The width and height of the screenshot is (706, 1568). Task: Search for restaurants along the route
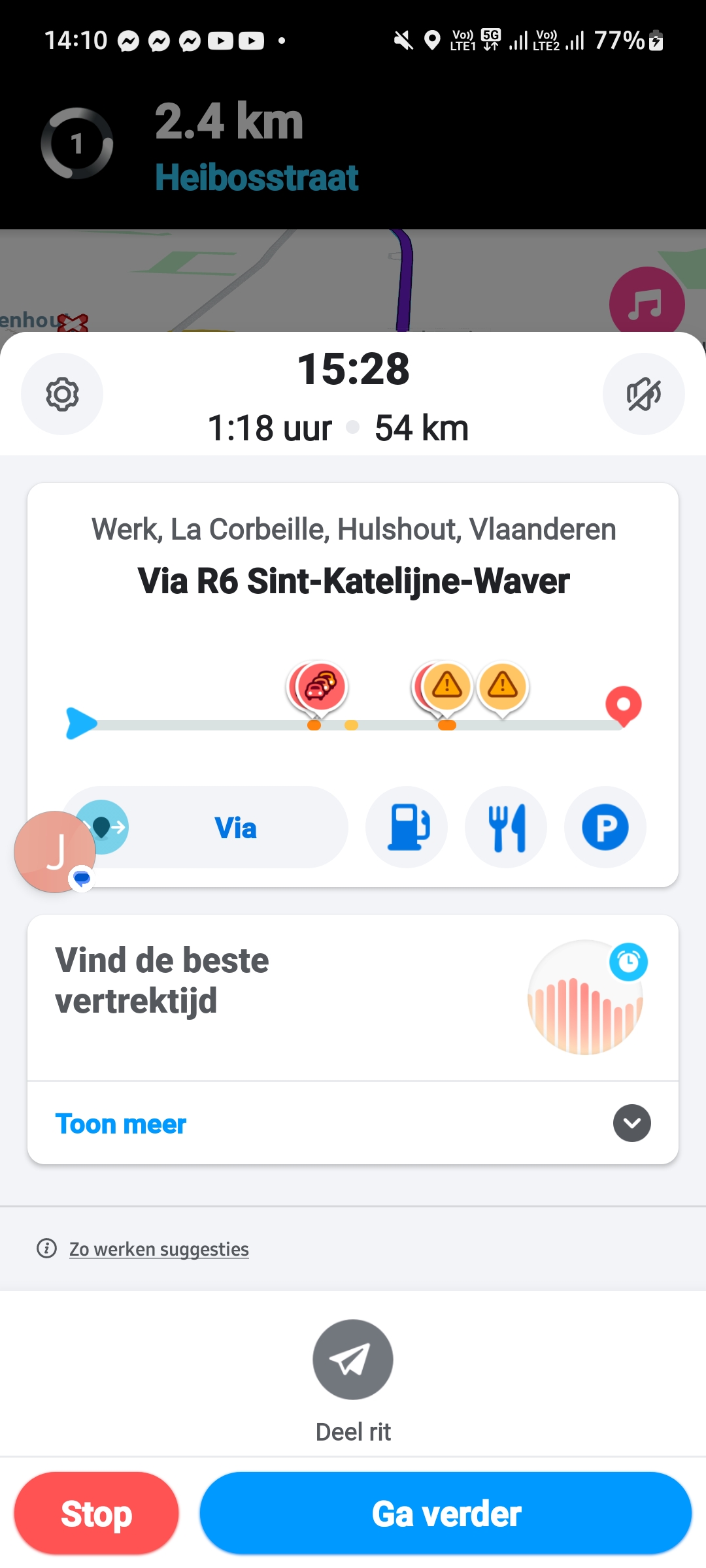pyautogui.click(x=506, y=828)
